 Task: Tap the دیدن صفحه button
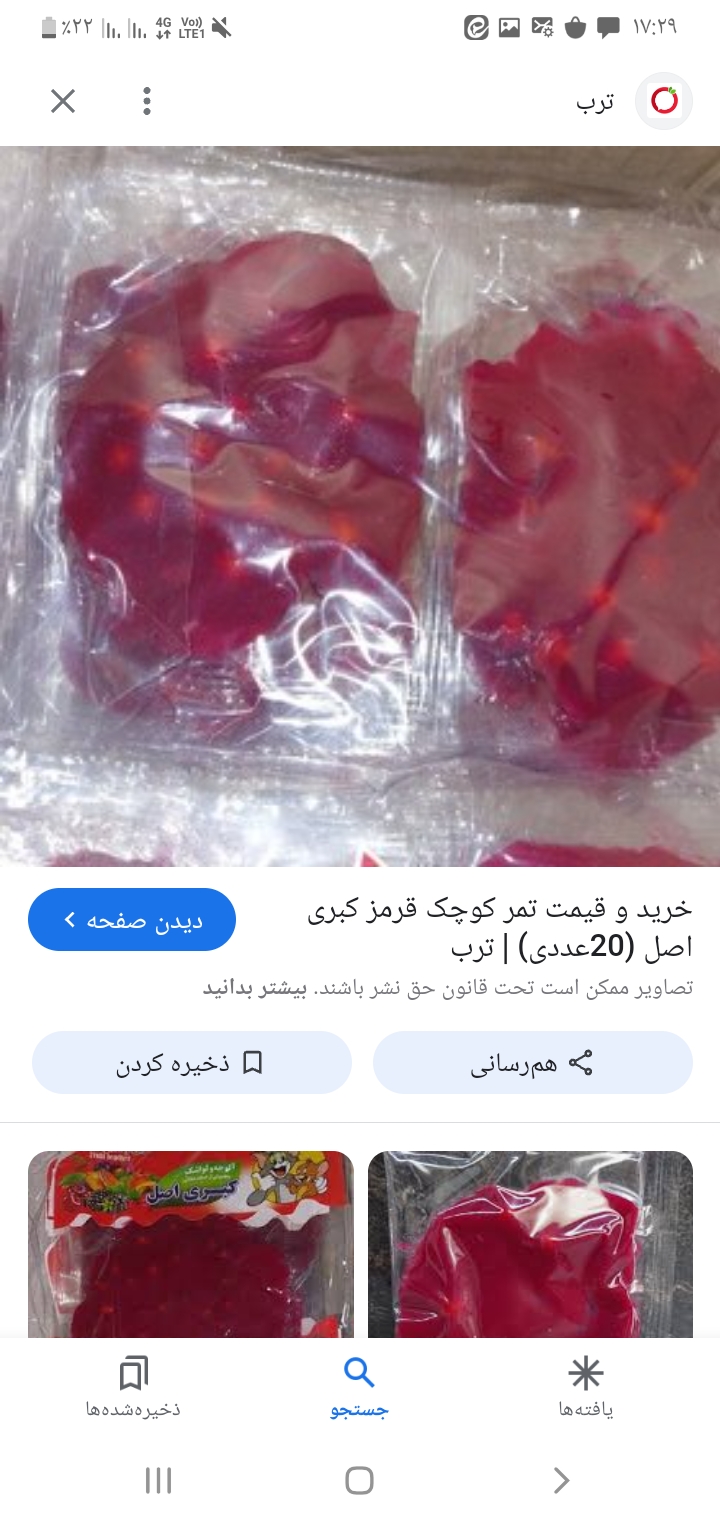click(x=132, y=920)
